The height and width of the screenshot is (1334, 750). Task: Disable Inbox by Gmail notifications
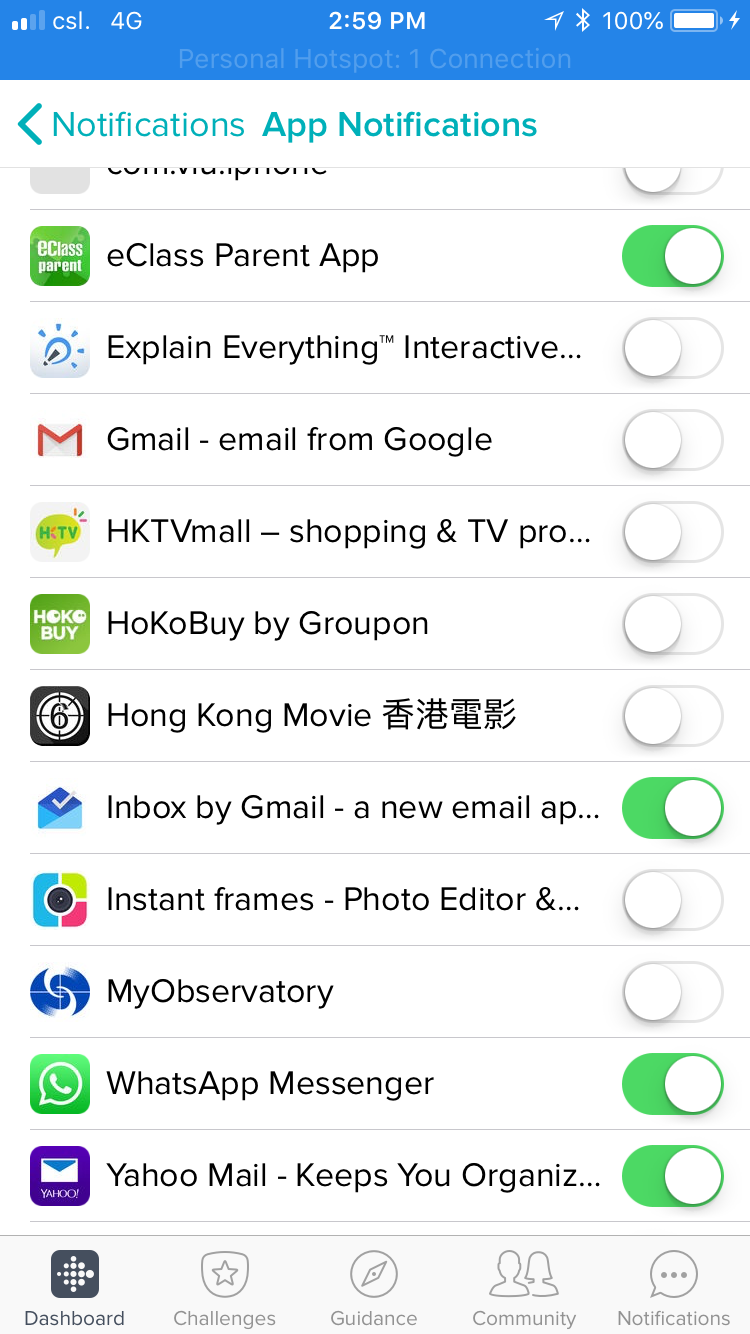tap(672, 808)
